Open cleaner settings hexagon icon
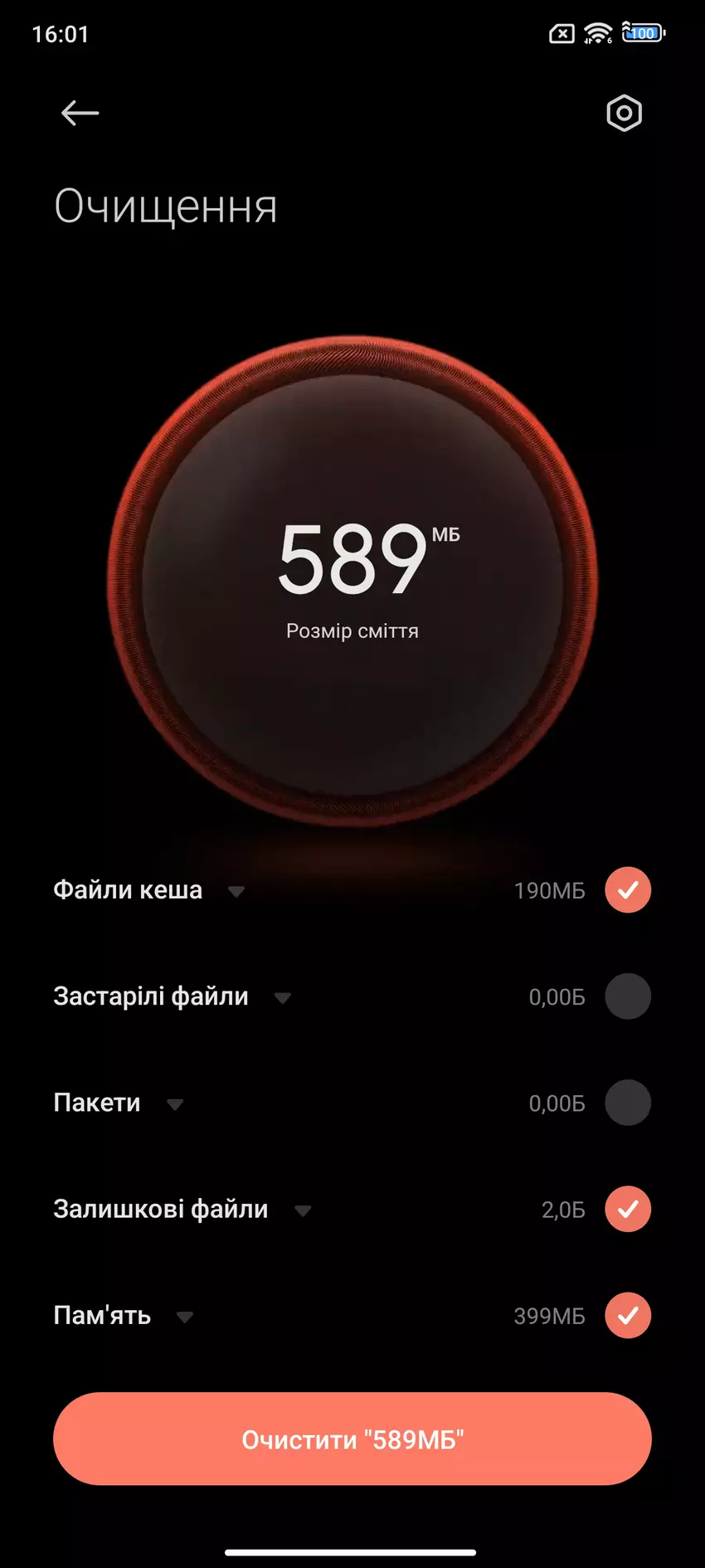Screen dimensions: 705x1568 pyautogui.click(x=624, y=113)
